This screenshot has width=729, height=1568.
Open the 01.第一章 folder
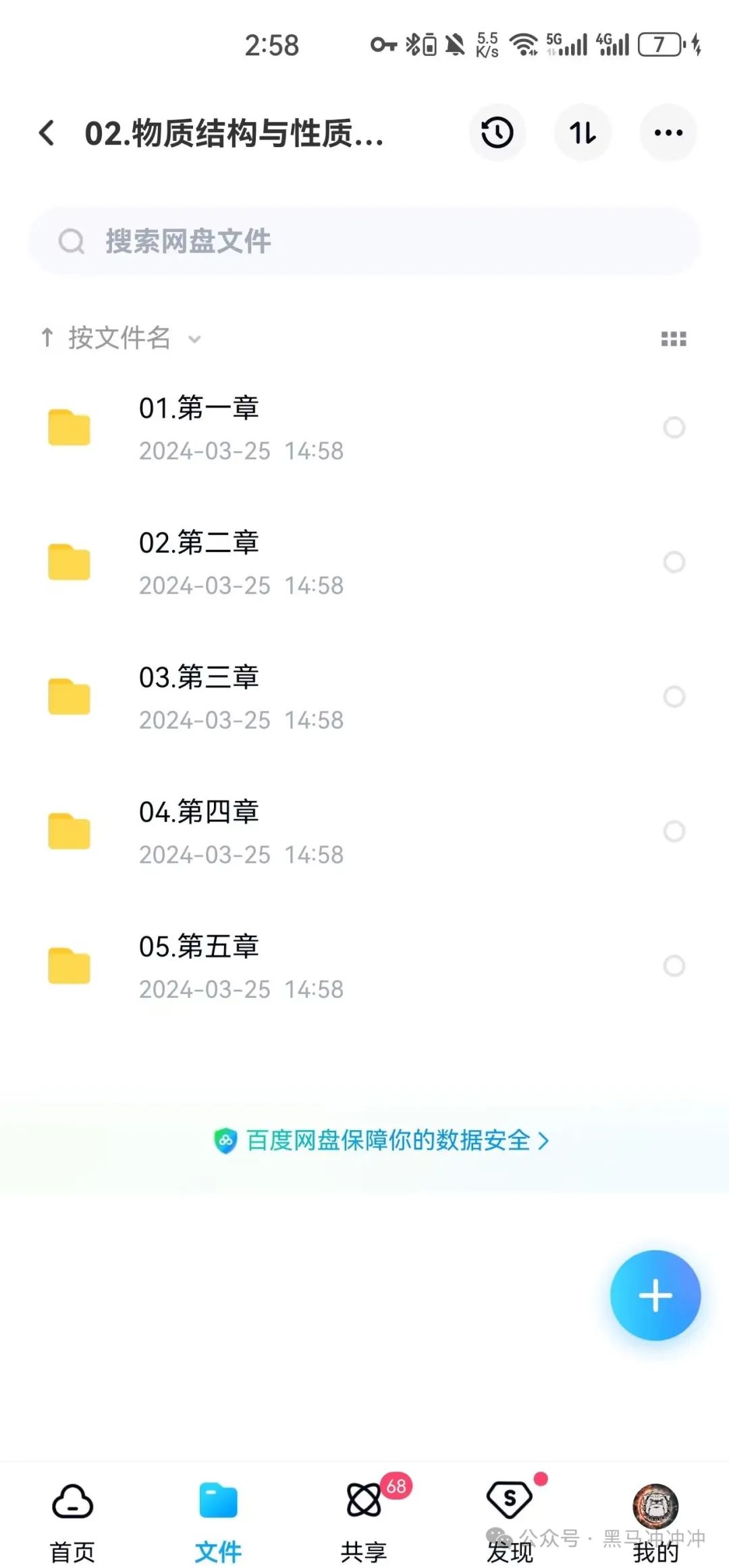[x=364, y=428]
